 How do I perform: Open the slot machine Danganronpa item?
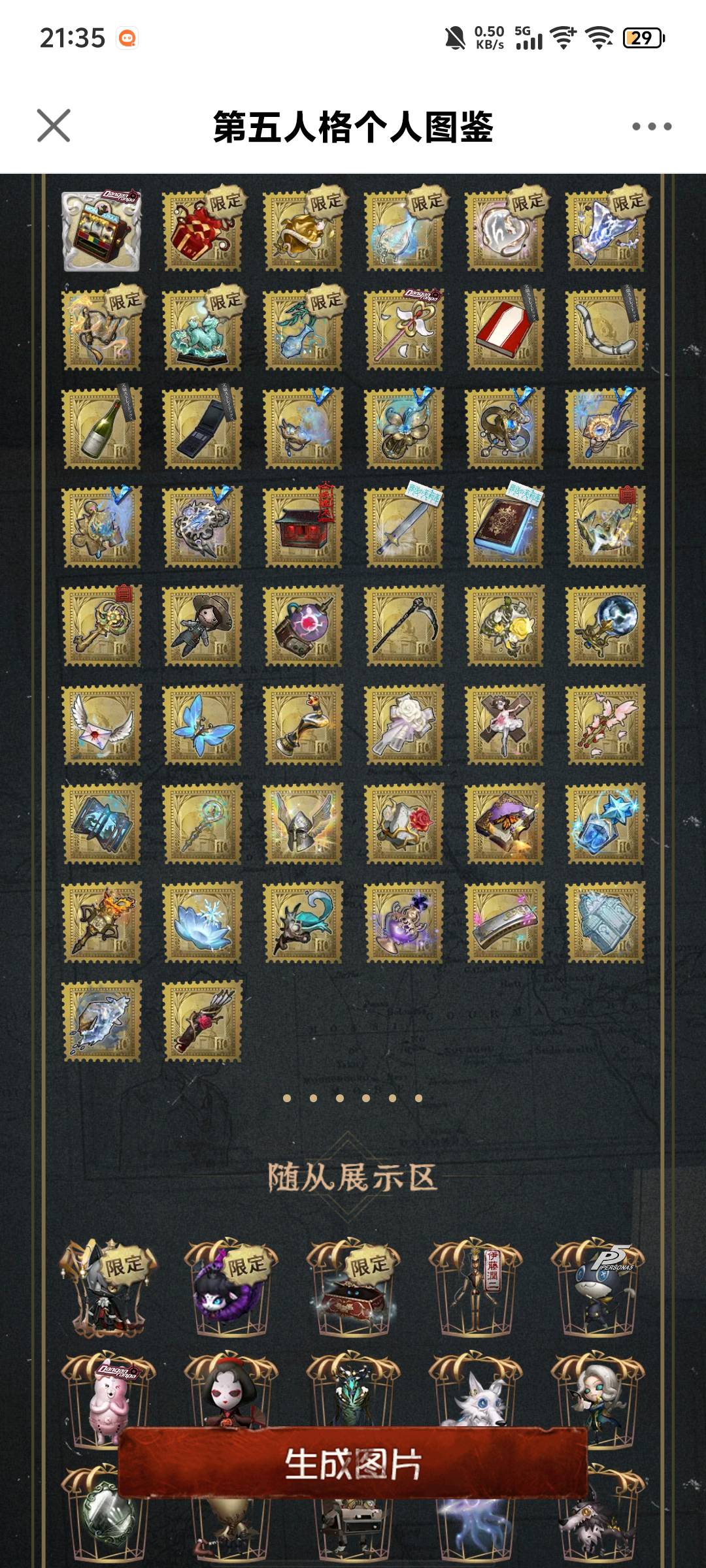pyautogui.click(x=101, y=231)
